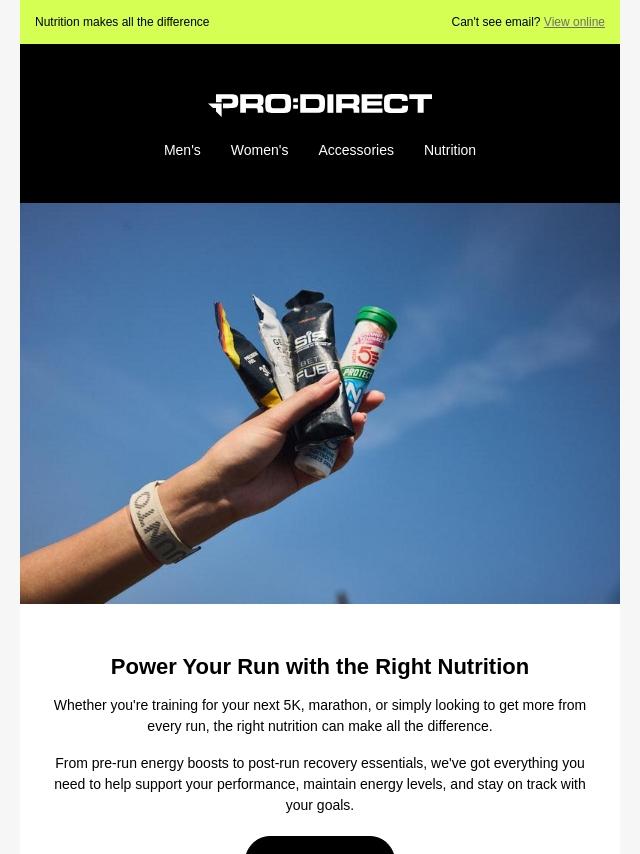640x854 pixels.
Task: Select the Nutrition menu link
Action: (449, 150)
